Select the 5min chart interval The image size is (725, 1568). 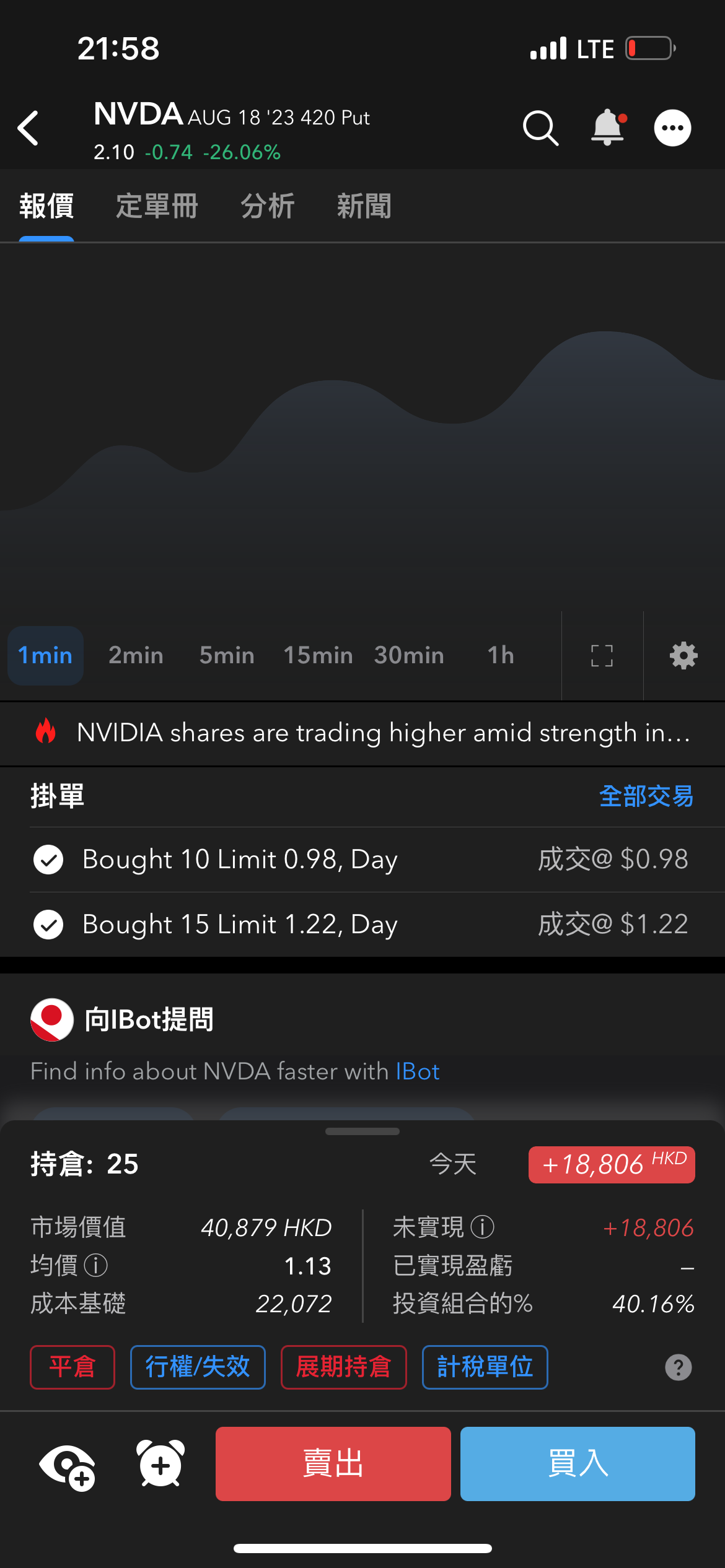coord(226,655)
